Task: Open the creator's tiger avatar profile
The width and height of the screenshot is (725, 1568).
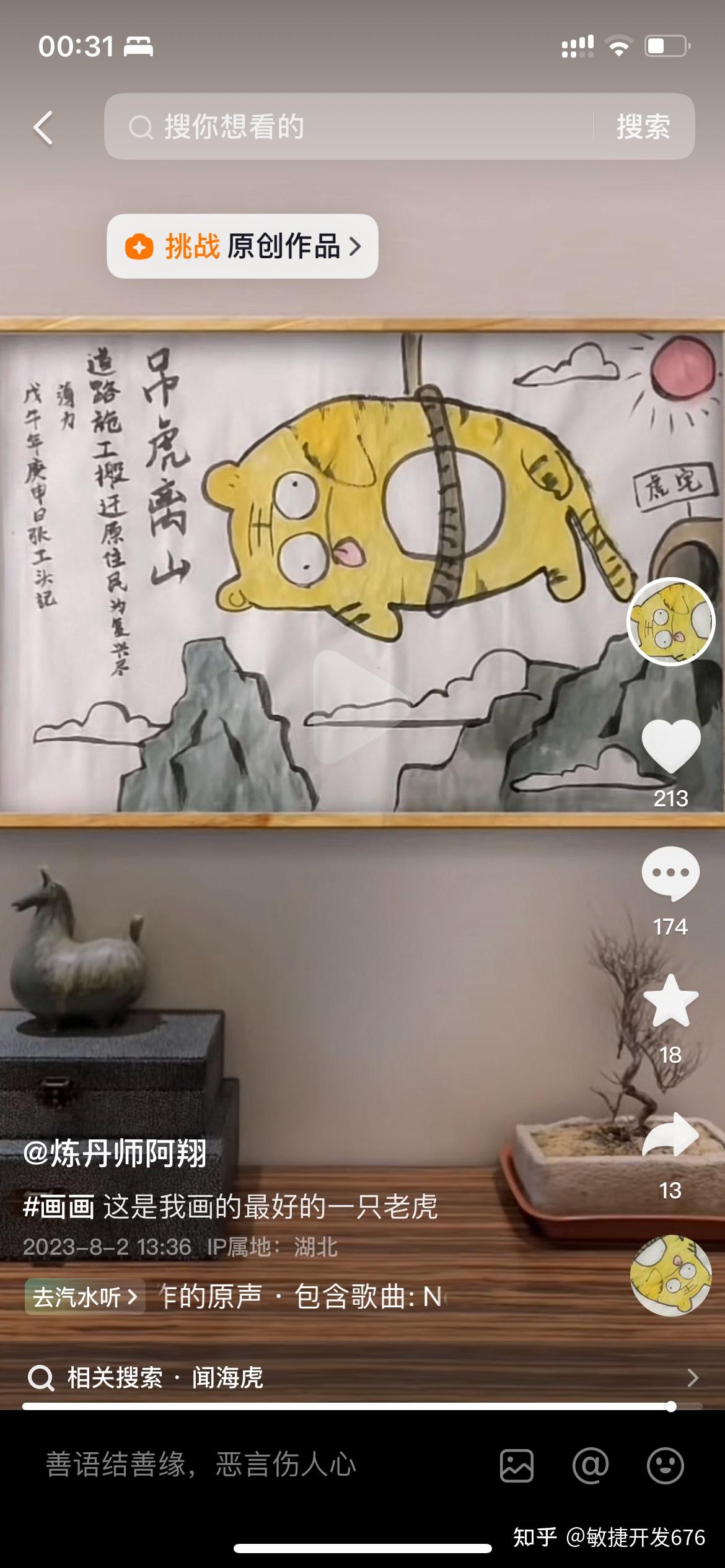Action: click(x=670, y=622)
